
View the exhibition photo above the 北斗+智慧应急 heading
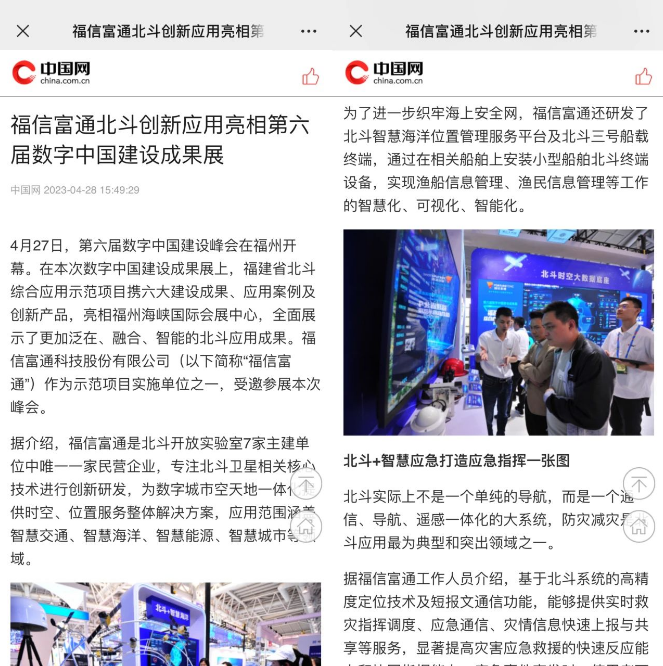[498, 332]
